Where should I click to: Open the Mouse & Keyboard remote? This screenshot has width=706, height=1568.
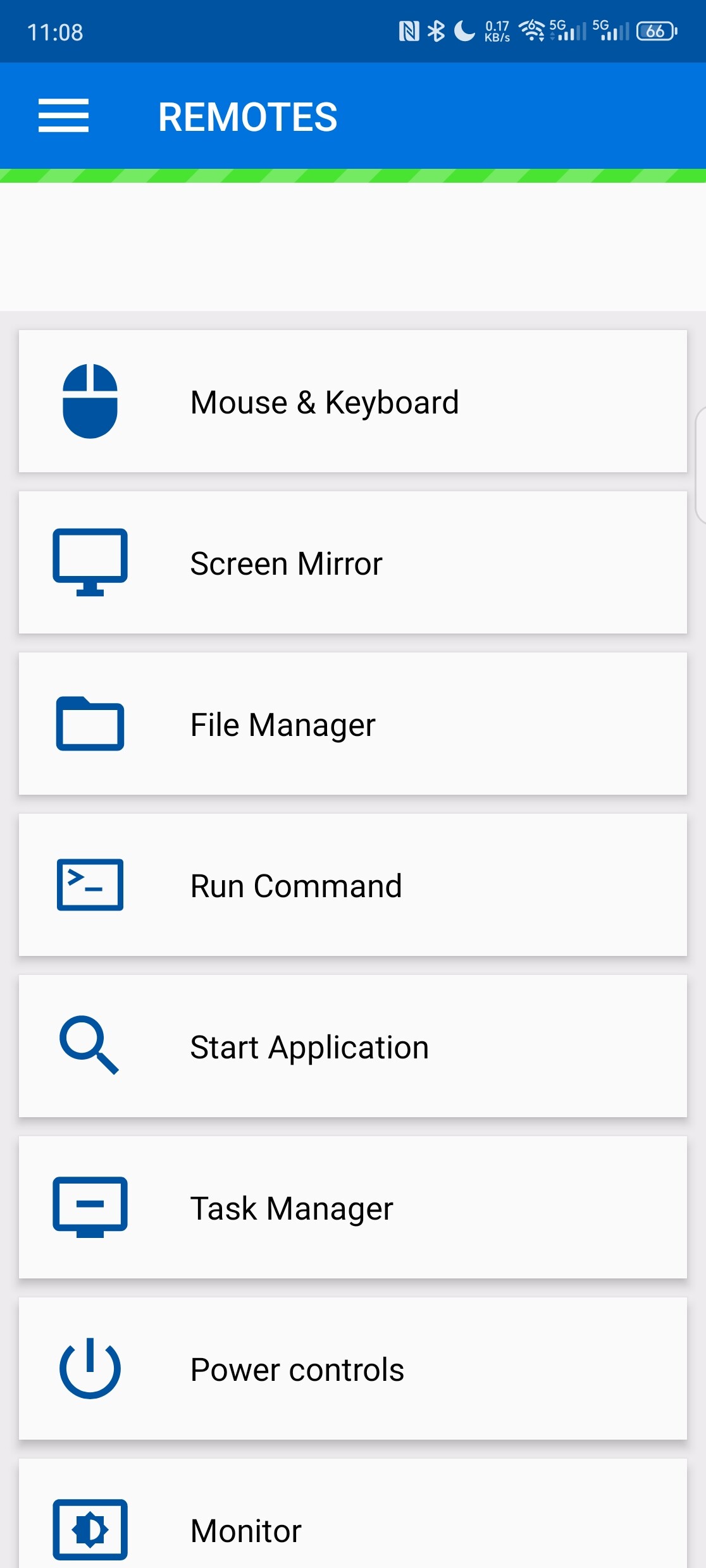[353, 401]
